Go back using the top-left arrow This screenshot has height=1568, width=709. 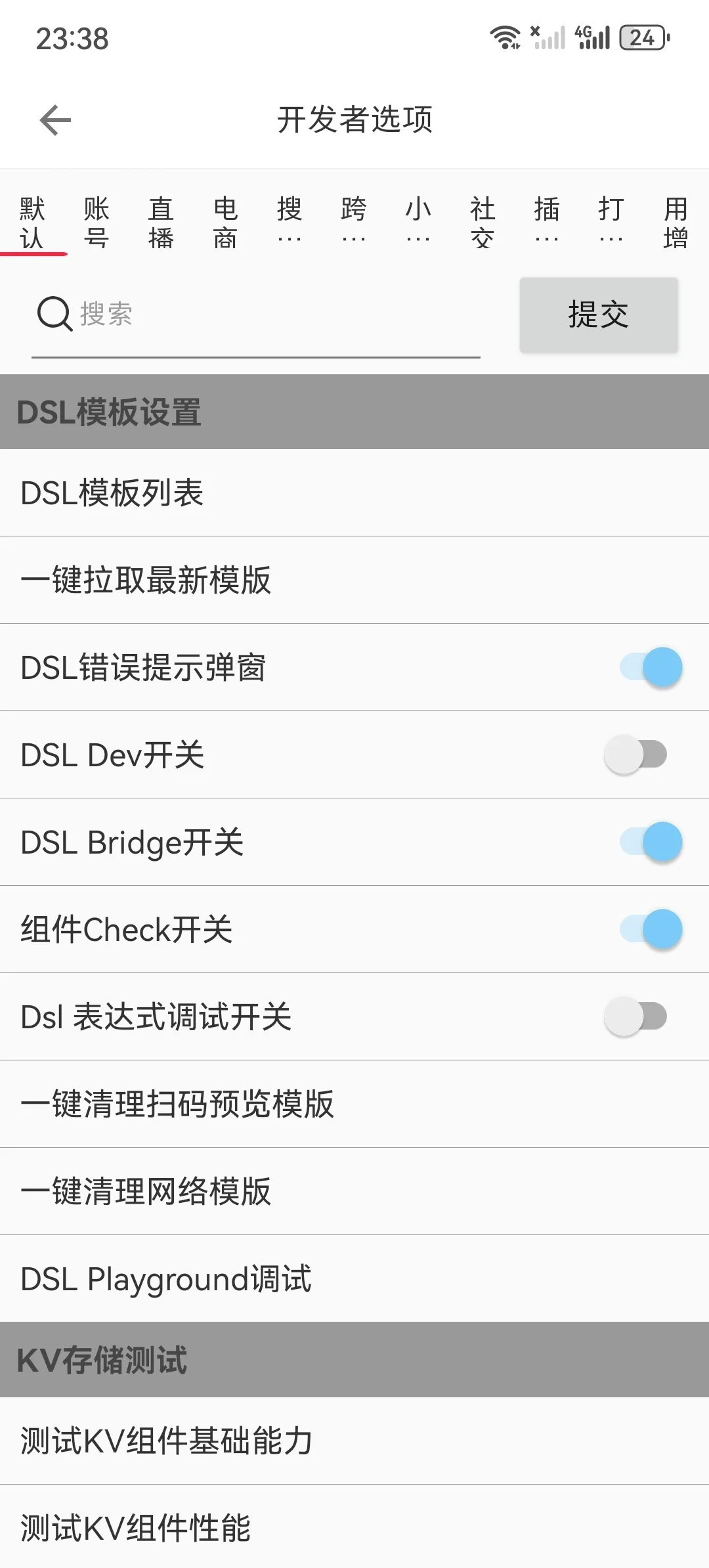point(55,120)
